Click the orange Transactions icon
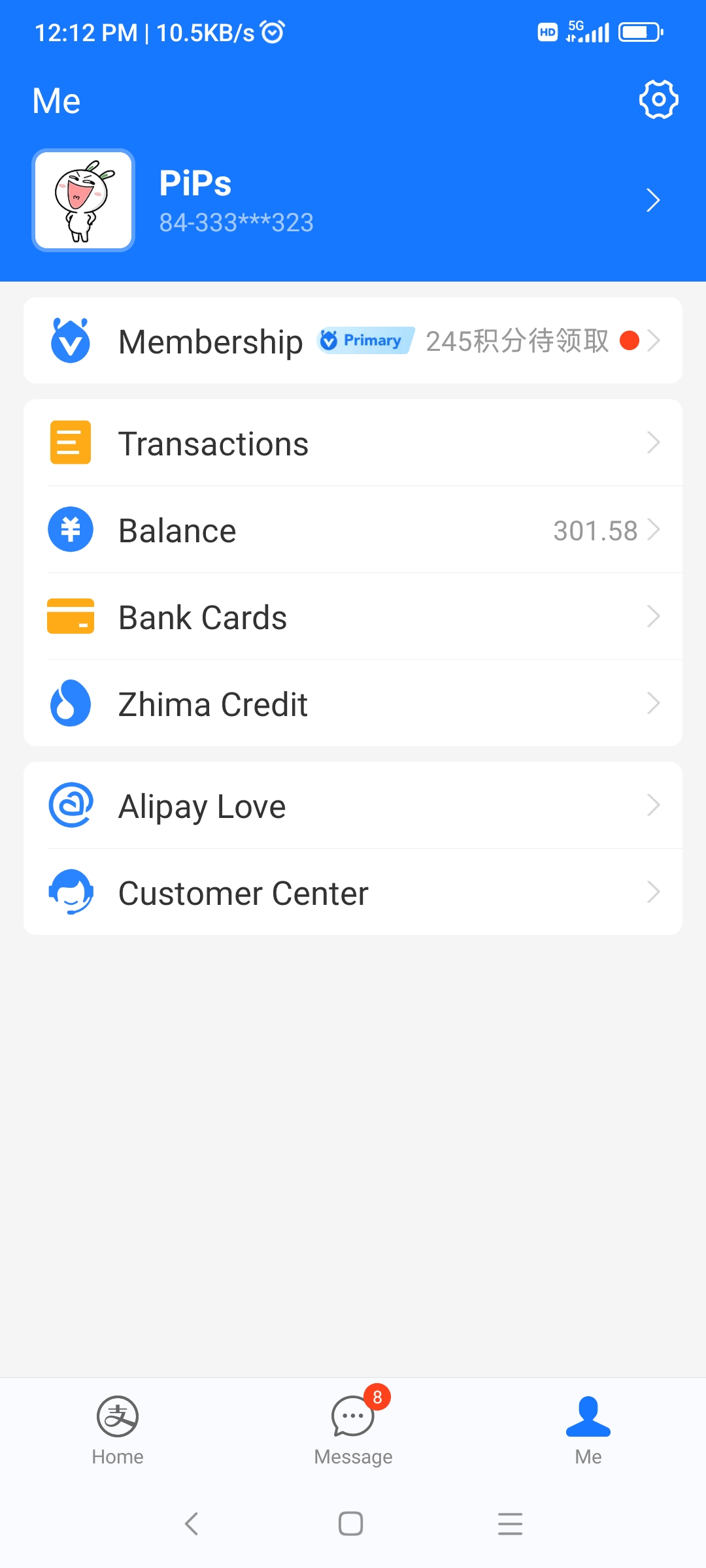 (x=70, y=442)
